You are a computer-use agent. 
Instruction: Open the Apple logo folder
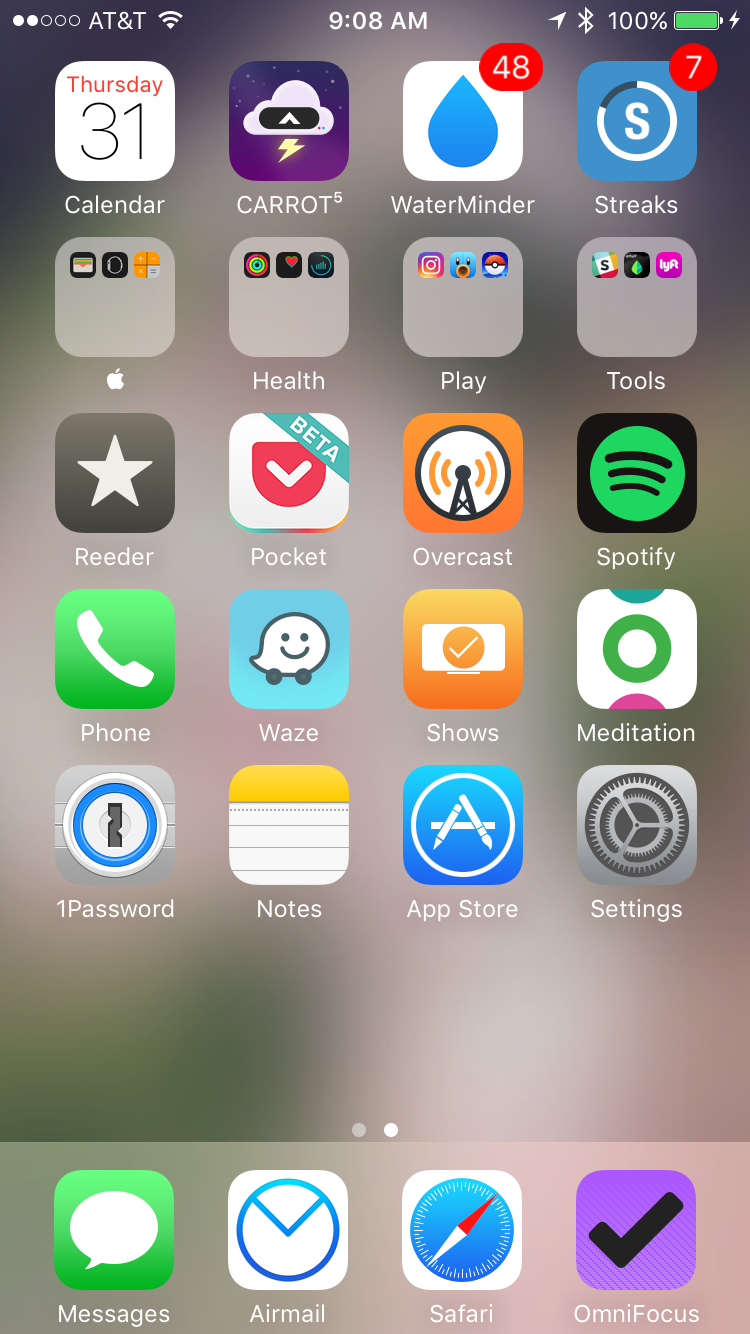point(115,297)
